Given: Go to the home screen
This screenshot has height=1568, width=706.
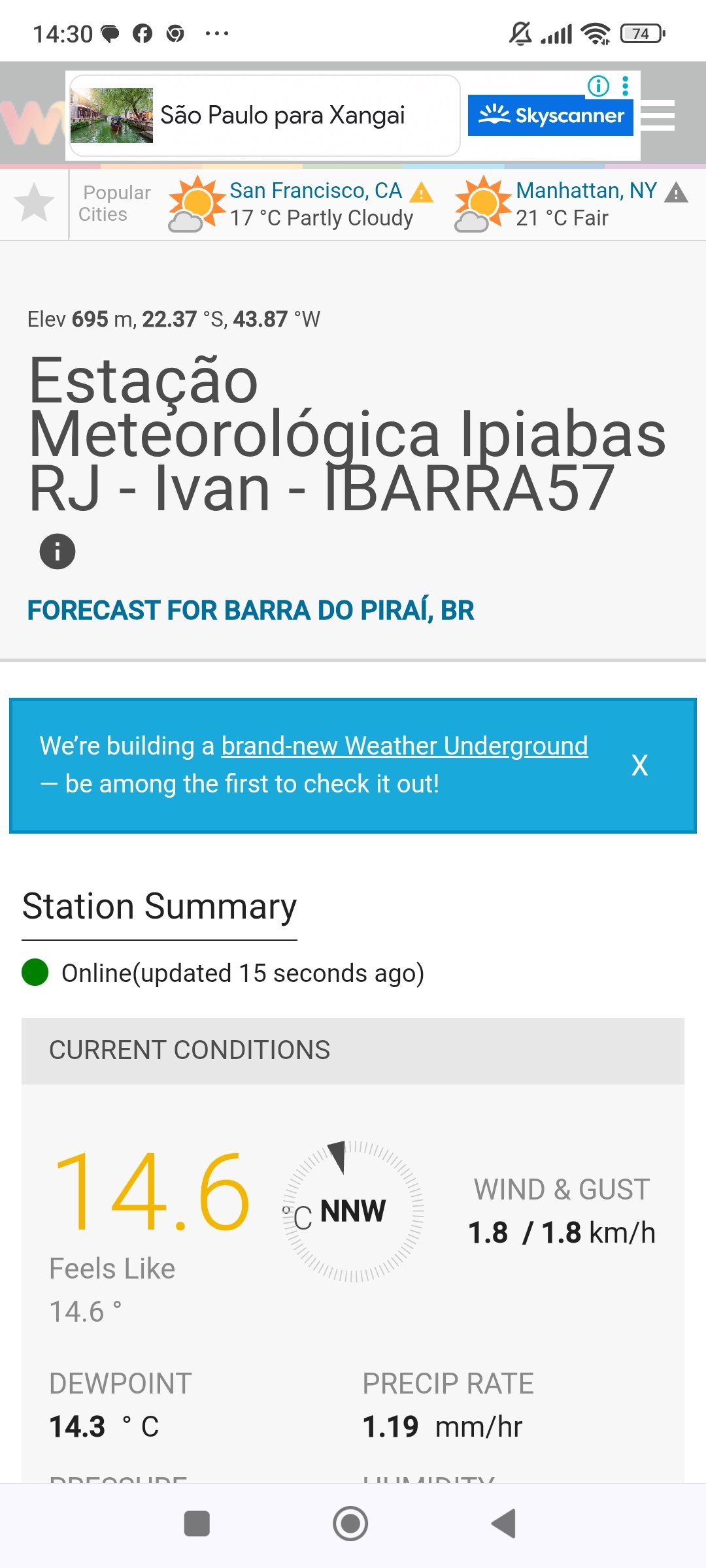Looking at the screenshot, I should [350, 1524].
